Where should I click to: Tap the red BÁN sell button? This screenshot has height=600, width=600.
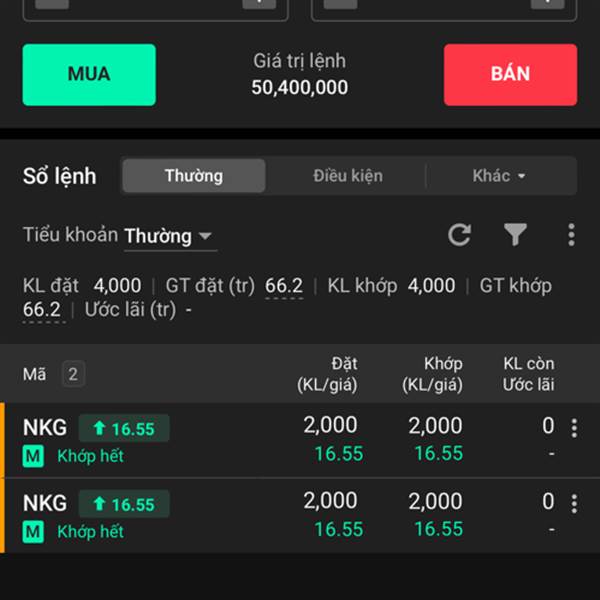[510, 75]
